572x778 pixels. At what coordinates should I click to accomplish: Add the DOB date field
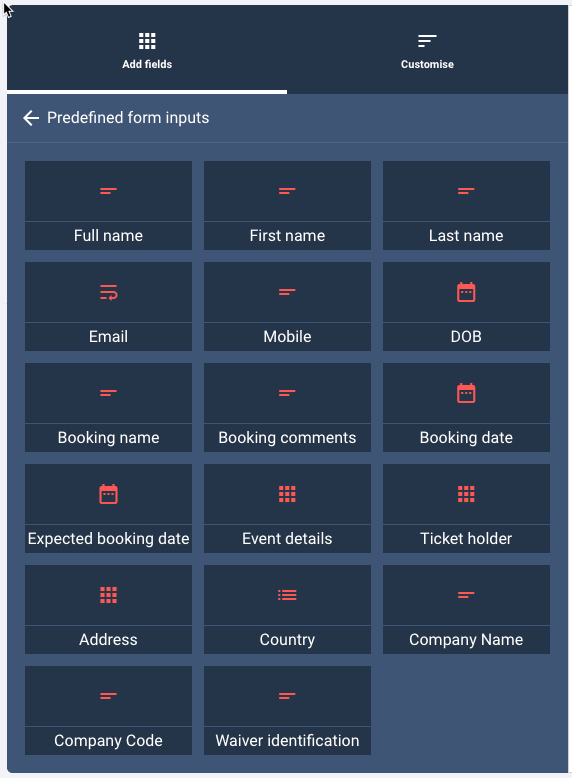tap(466, 307)
